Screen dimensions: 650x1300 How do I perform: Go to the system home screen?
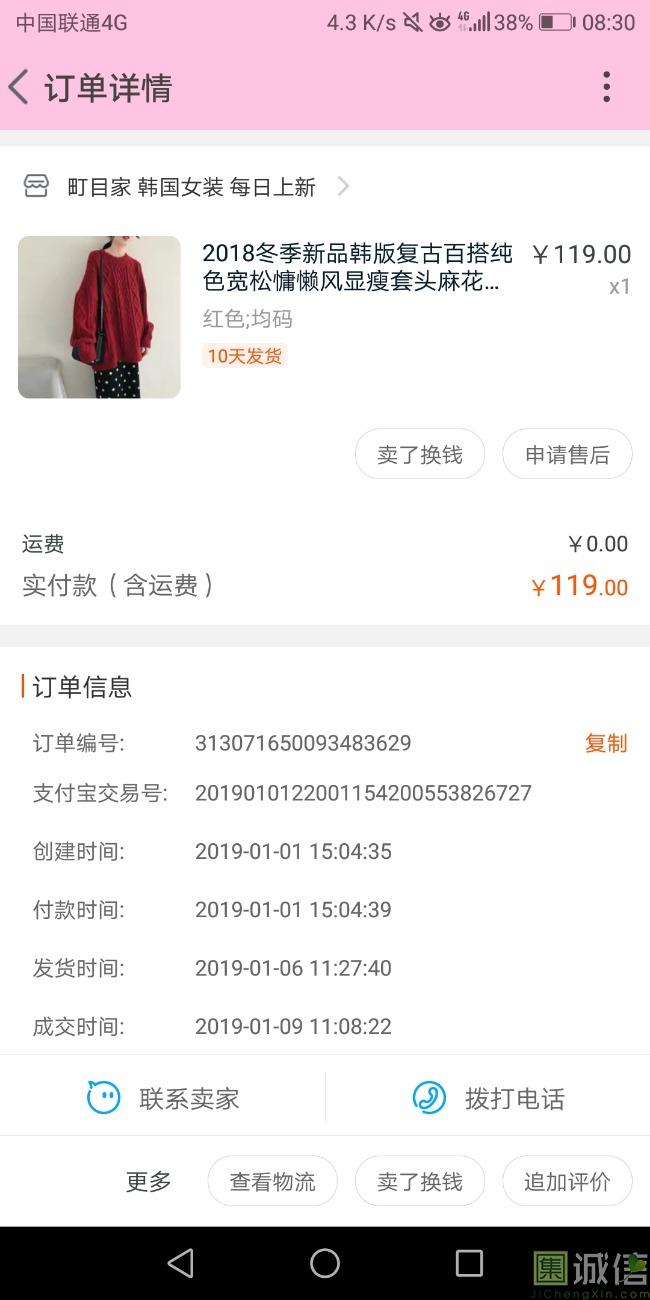coord(325,1263)
